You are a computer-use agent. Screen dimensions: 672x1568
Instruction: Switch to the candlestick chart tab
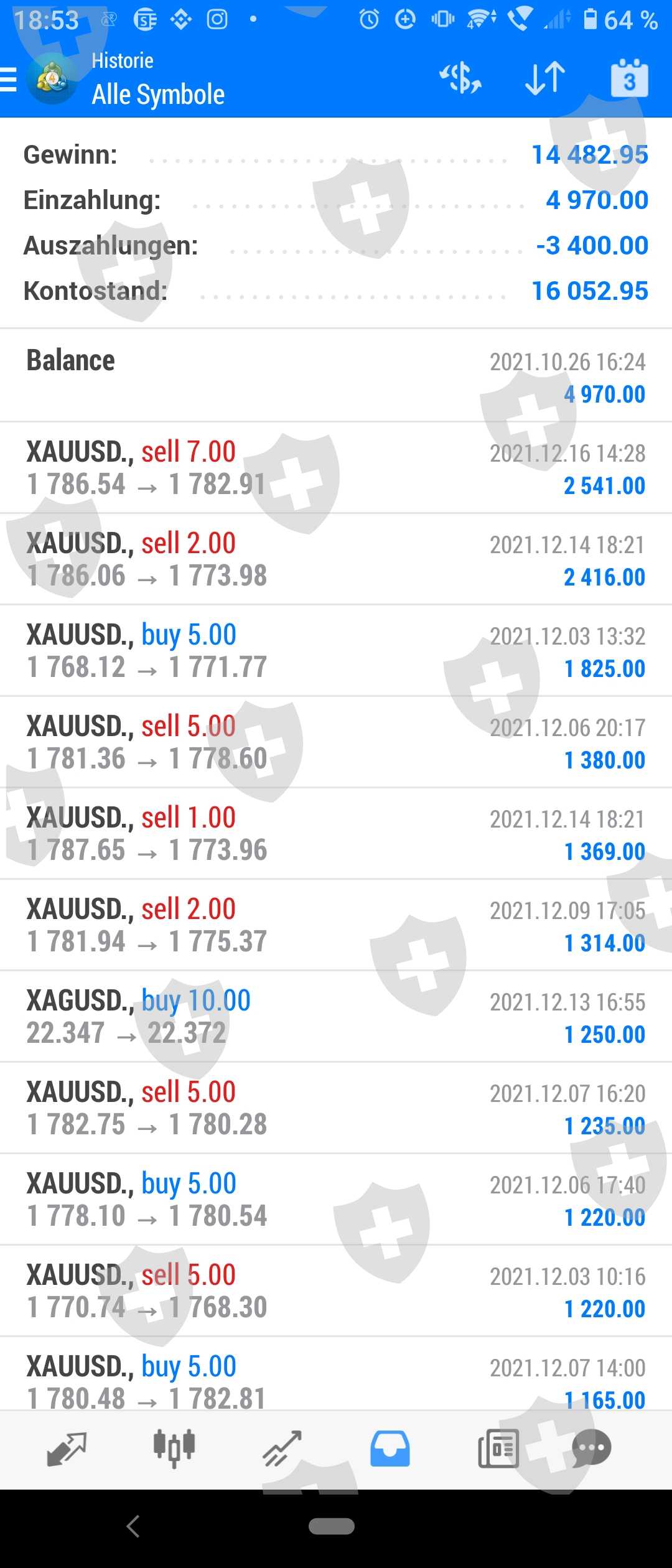[174, 1449]
